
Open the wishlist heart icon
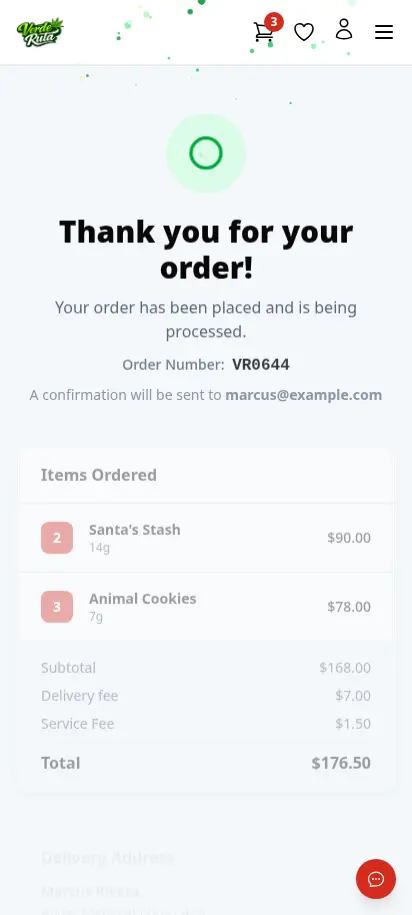pos(304,32)
